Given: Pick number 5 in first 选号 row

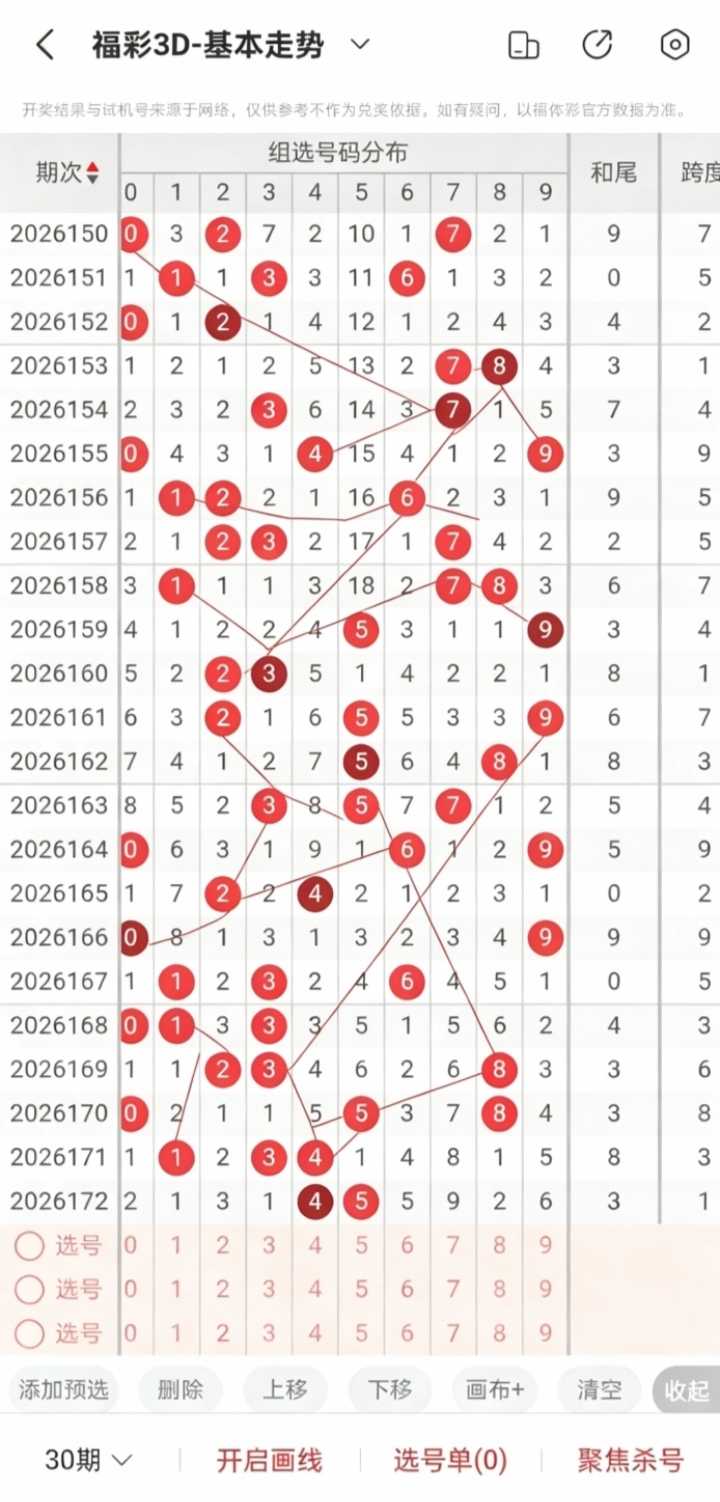Looking at the screenshot, I should click(x=361, y=1246).
